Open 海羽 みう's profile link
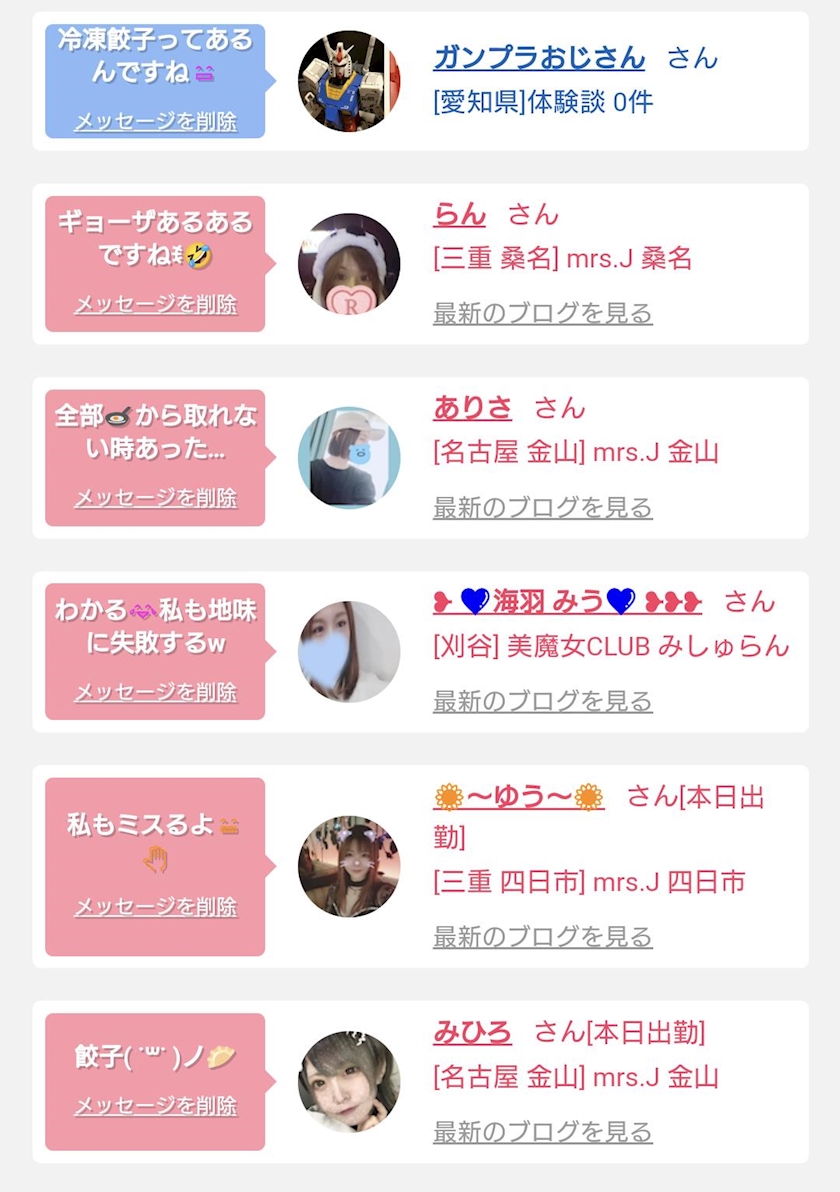This screenshot has height=1192, width=840. (x=567, y=601)
